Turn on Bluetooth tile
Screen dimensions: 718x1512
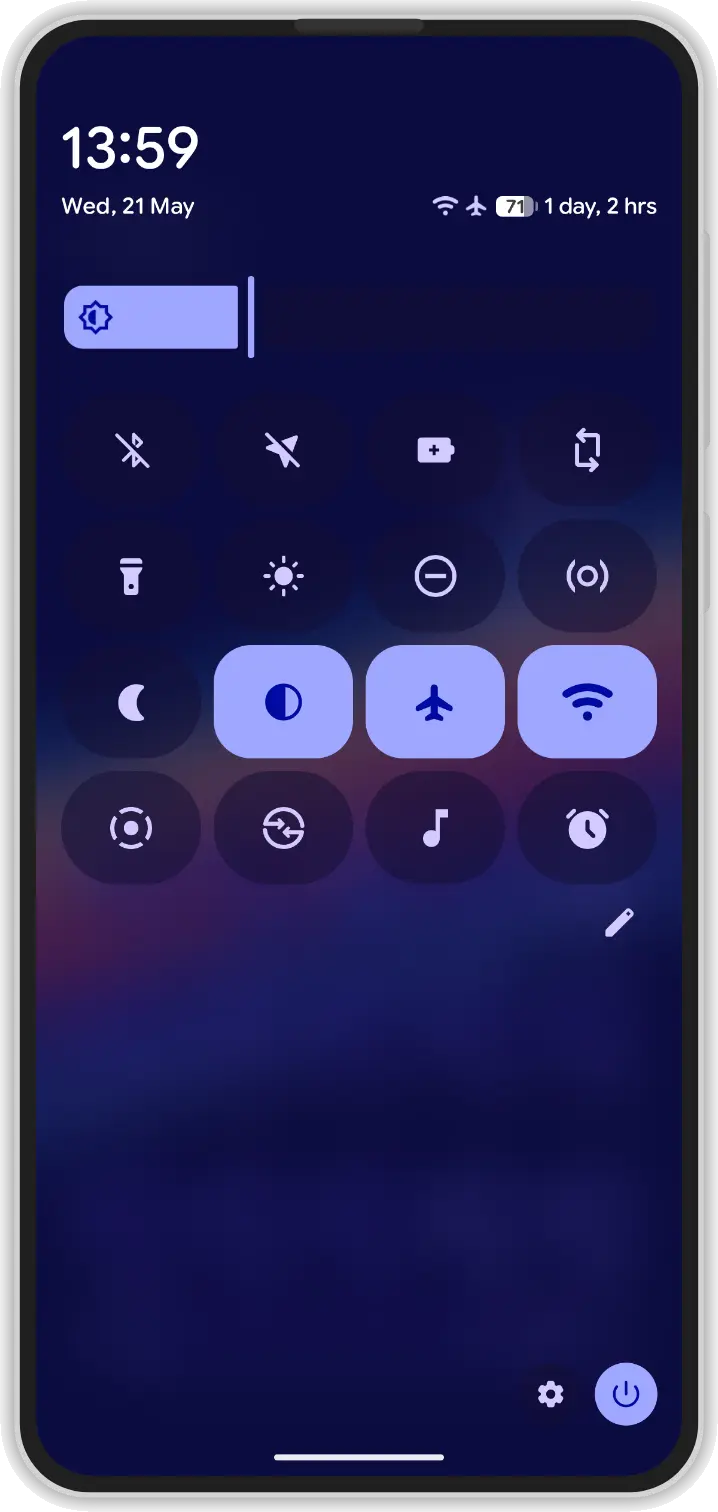131,450
